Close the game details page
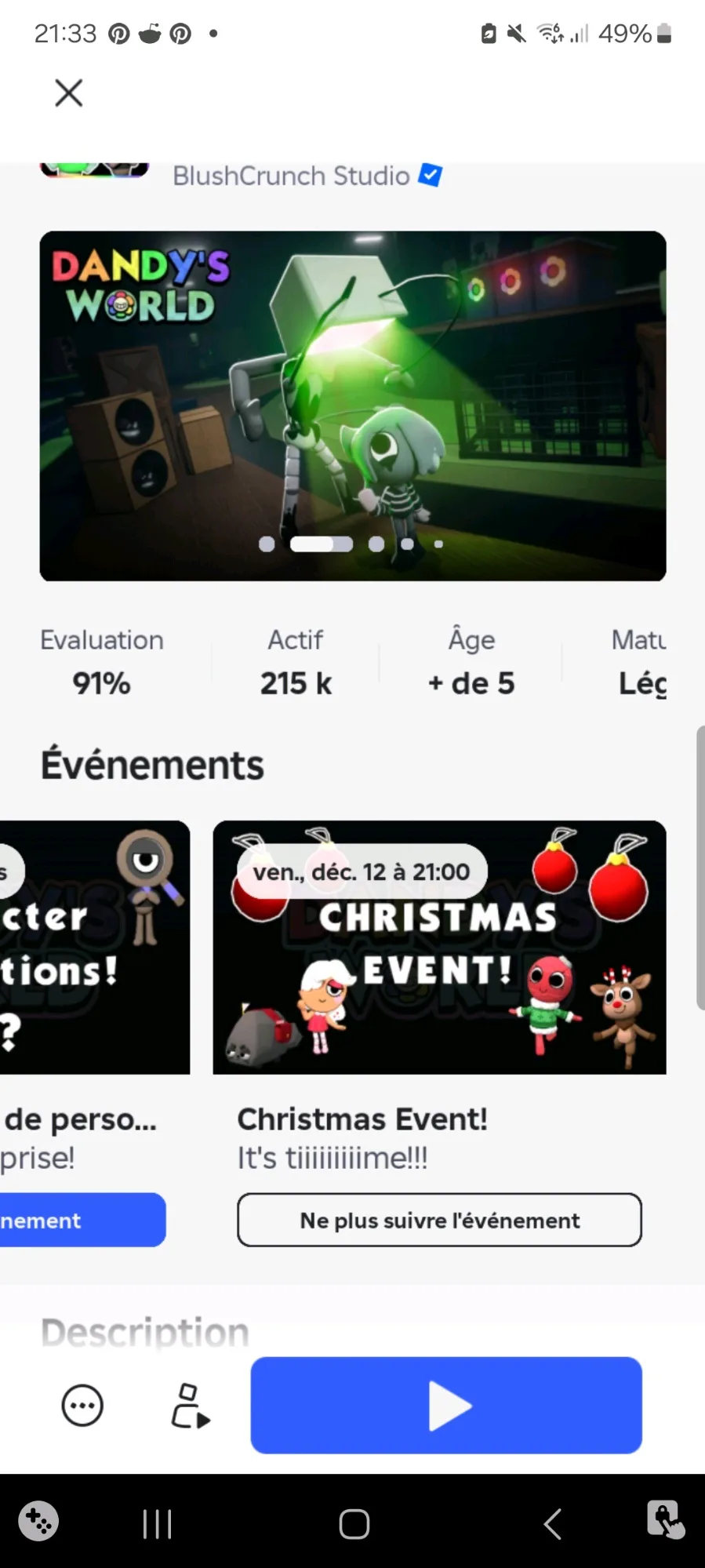The image size is (705, 1568). (69, 93)
